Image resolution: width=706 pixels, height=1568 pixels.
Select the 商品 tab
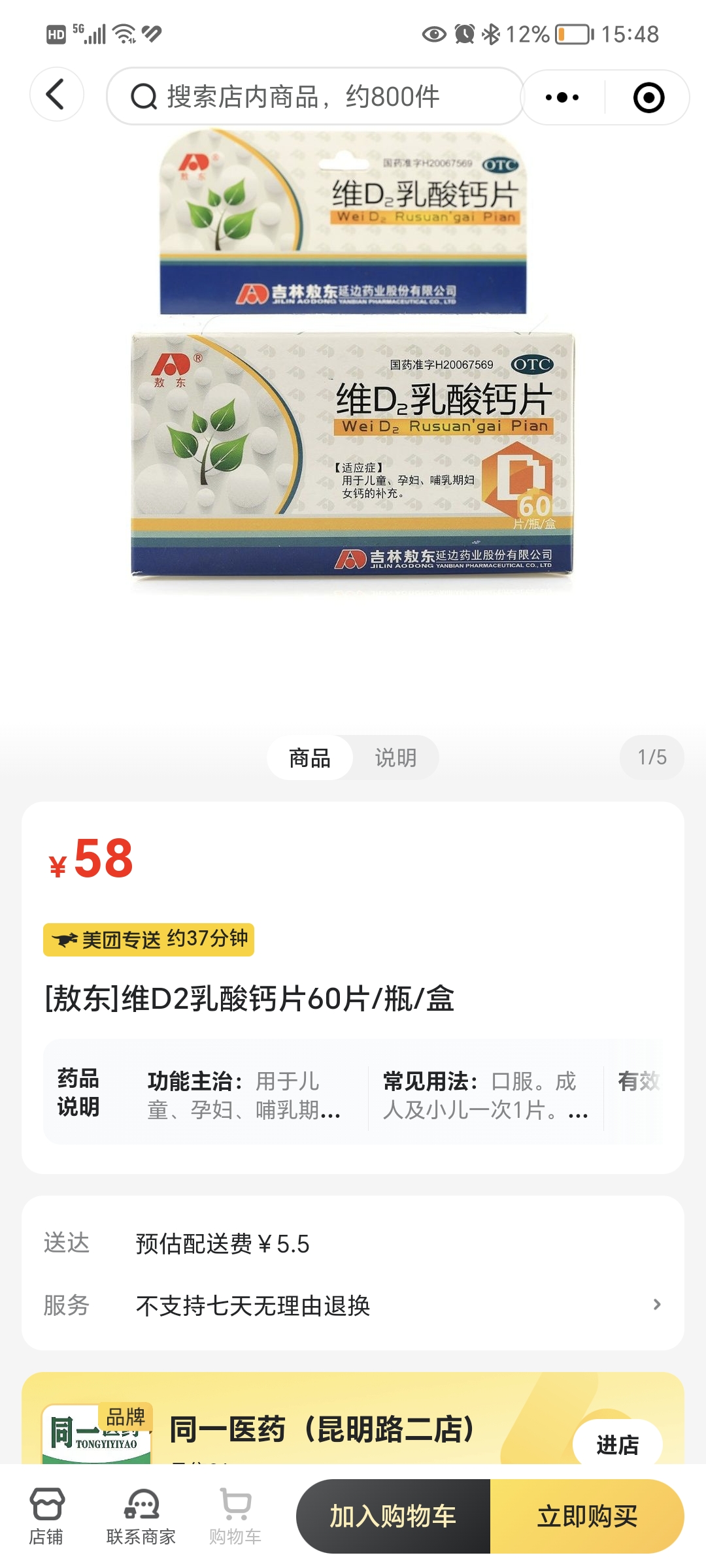point(310,758)
